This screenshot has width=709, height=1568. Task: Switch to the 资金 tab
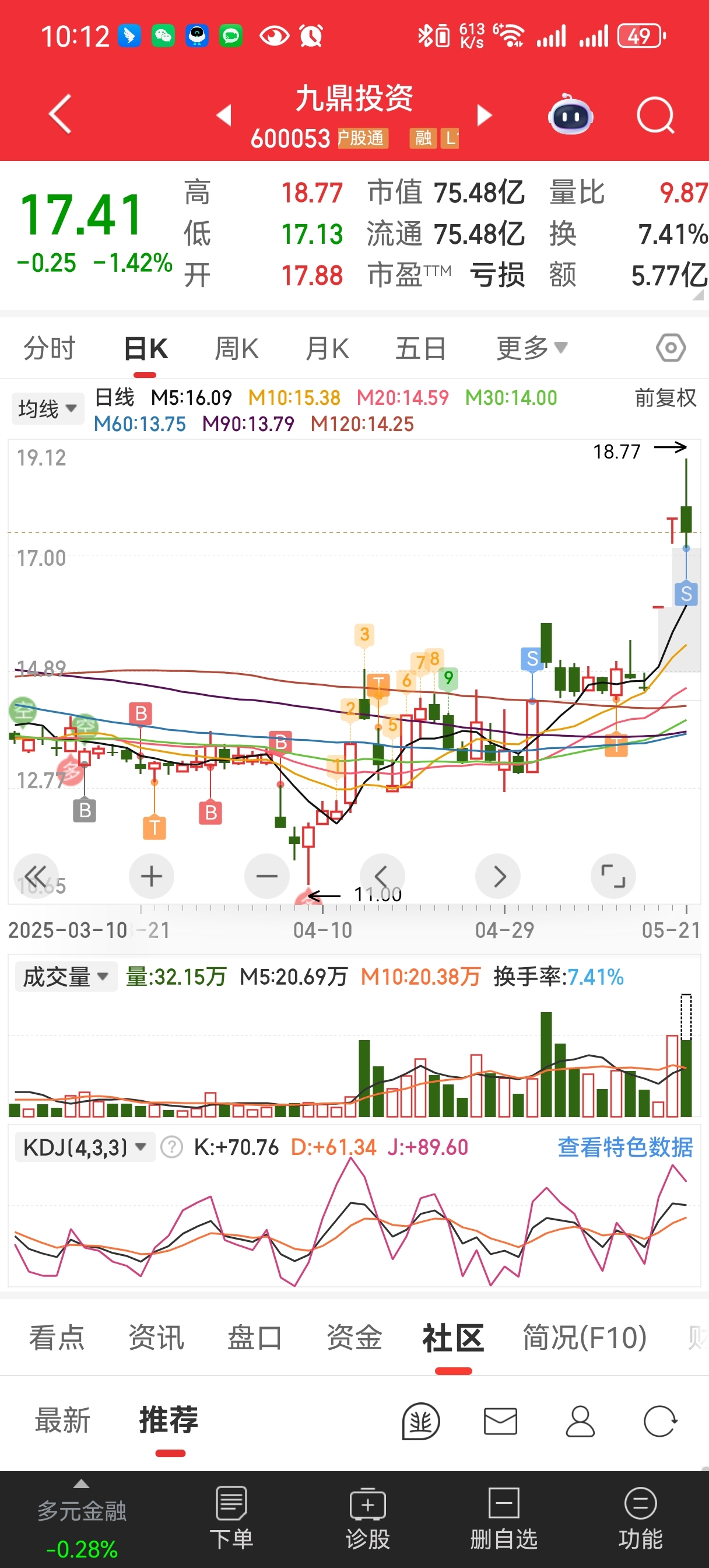(354, 1338)
